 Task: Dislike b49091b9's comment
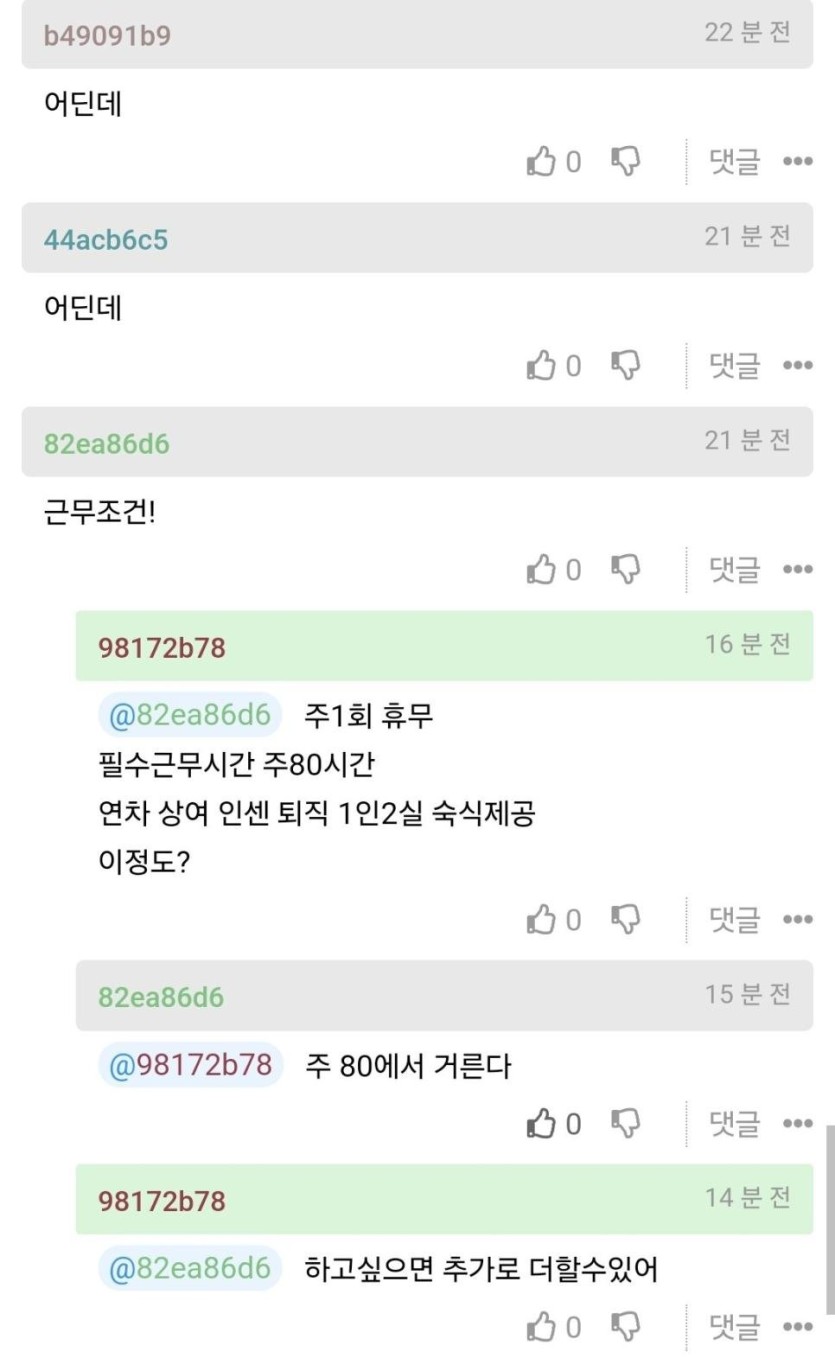pos(626,162)
